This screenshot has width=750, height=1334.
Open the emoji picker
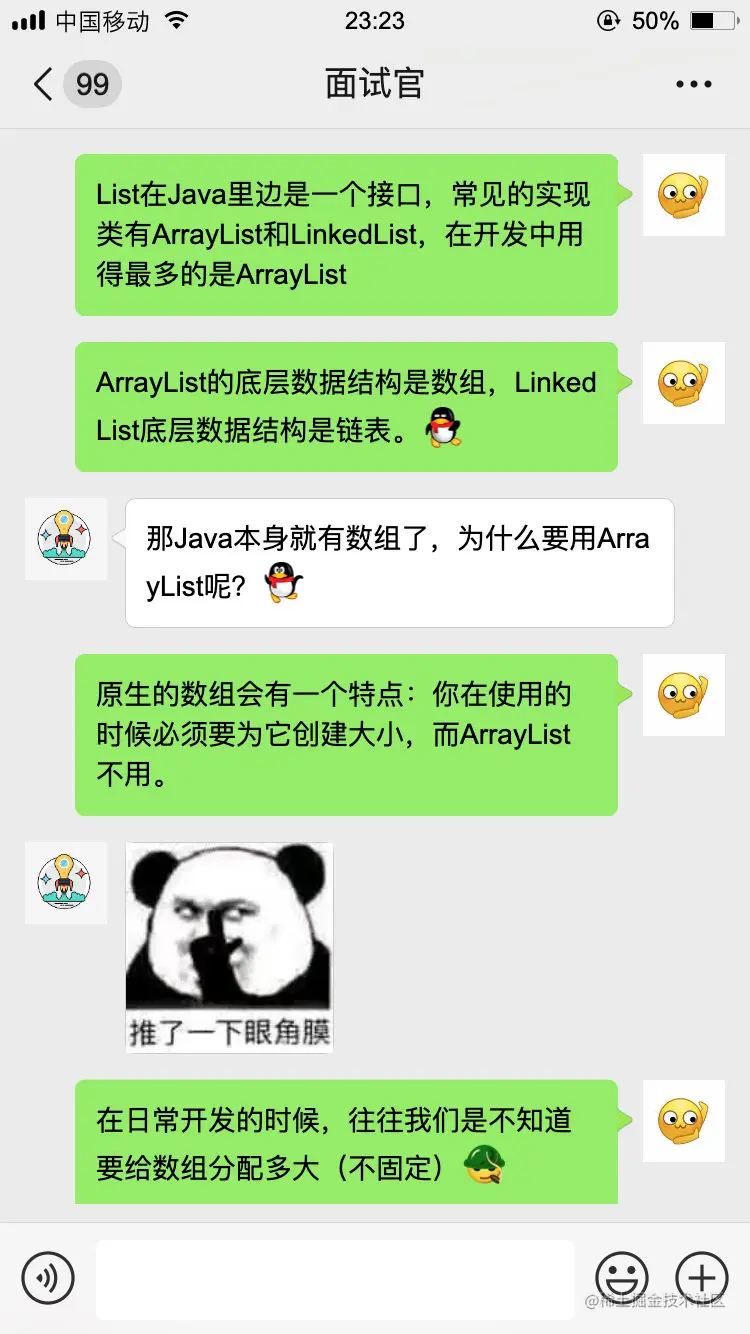click(621, 1277)
